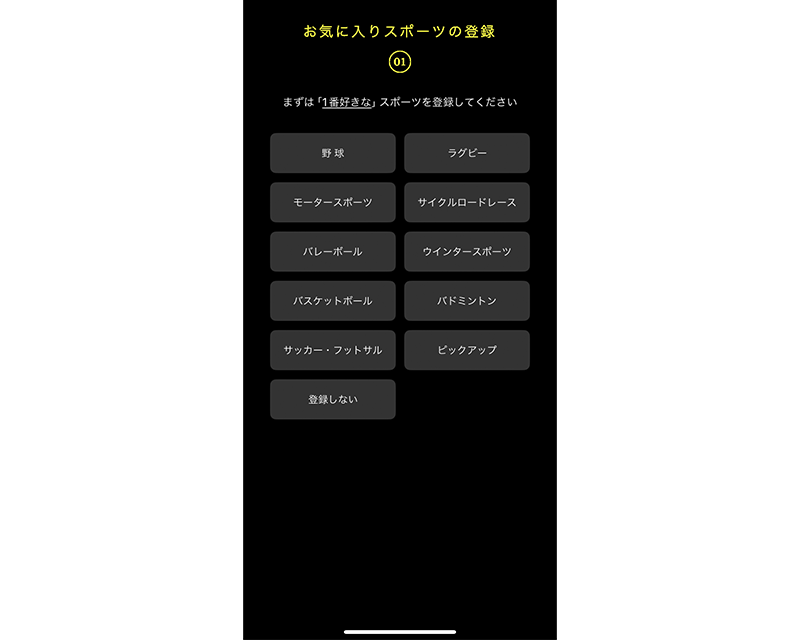Image resolution: width=800 pixels, height=640 pixels.
Task: Choose サッカー・フットサル option
Action: click(332, 350)
